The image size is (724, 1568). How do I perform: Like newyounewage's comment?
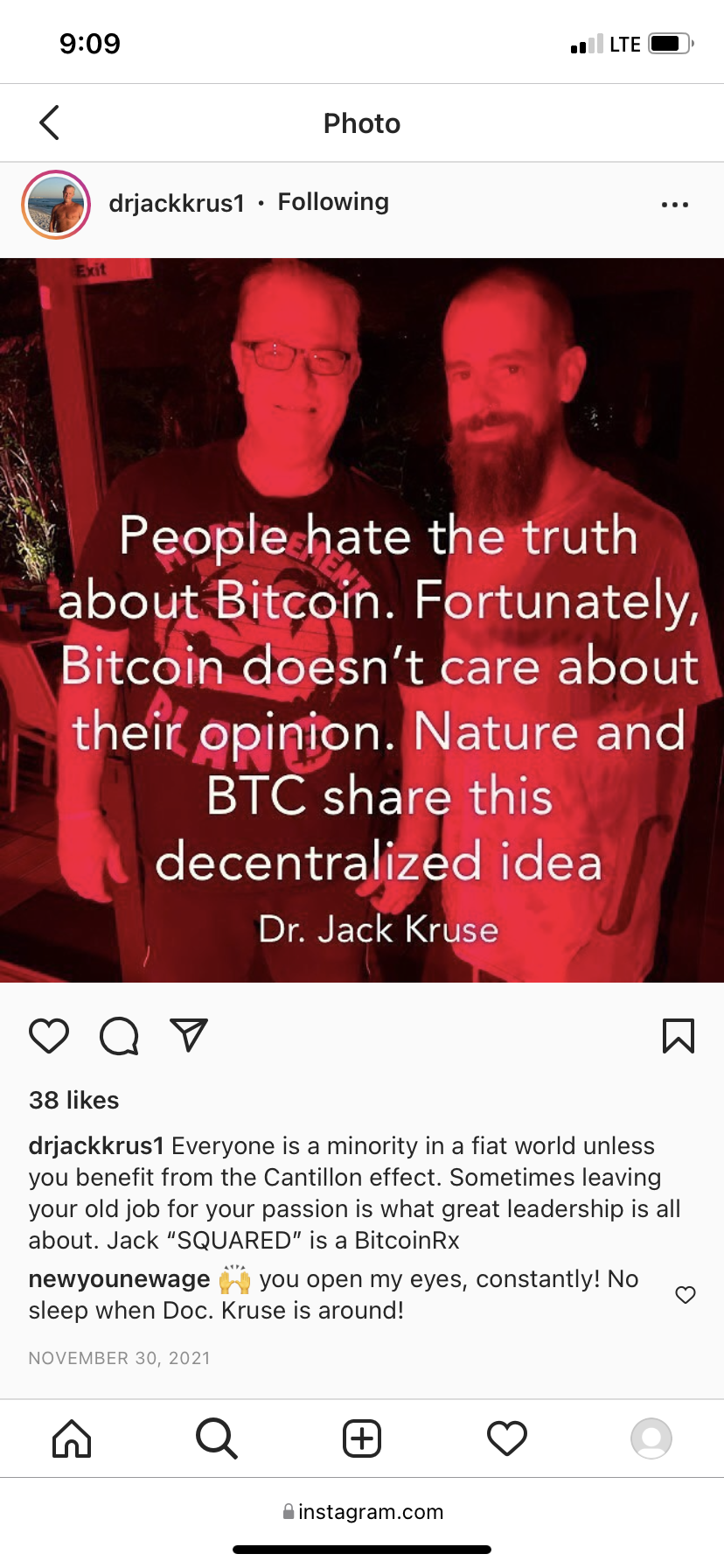(686, 1295)
